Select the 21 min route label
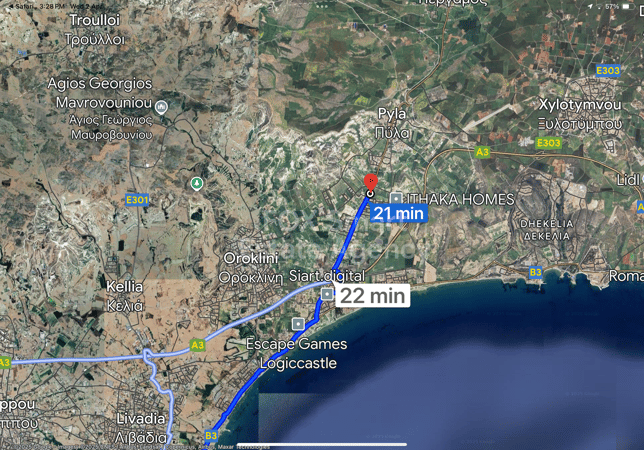The width and height of the screenshot is (644, 450). pyautogui.click(x=398, y=213)
